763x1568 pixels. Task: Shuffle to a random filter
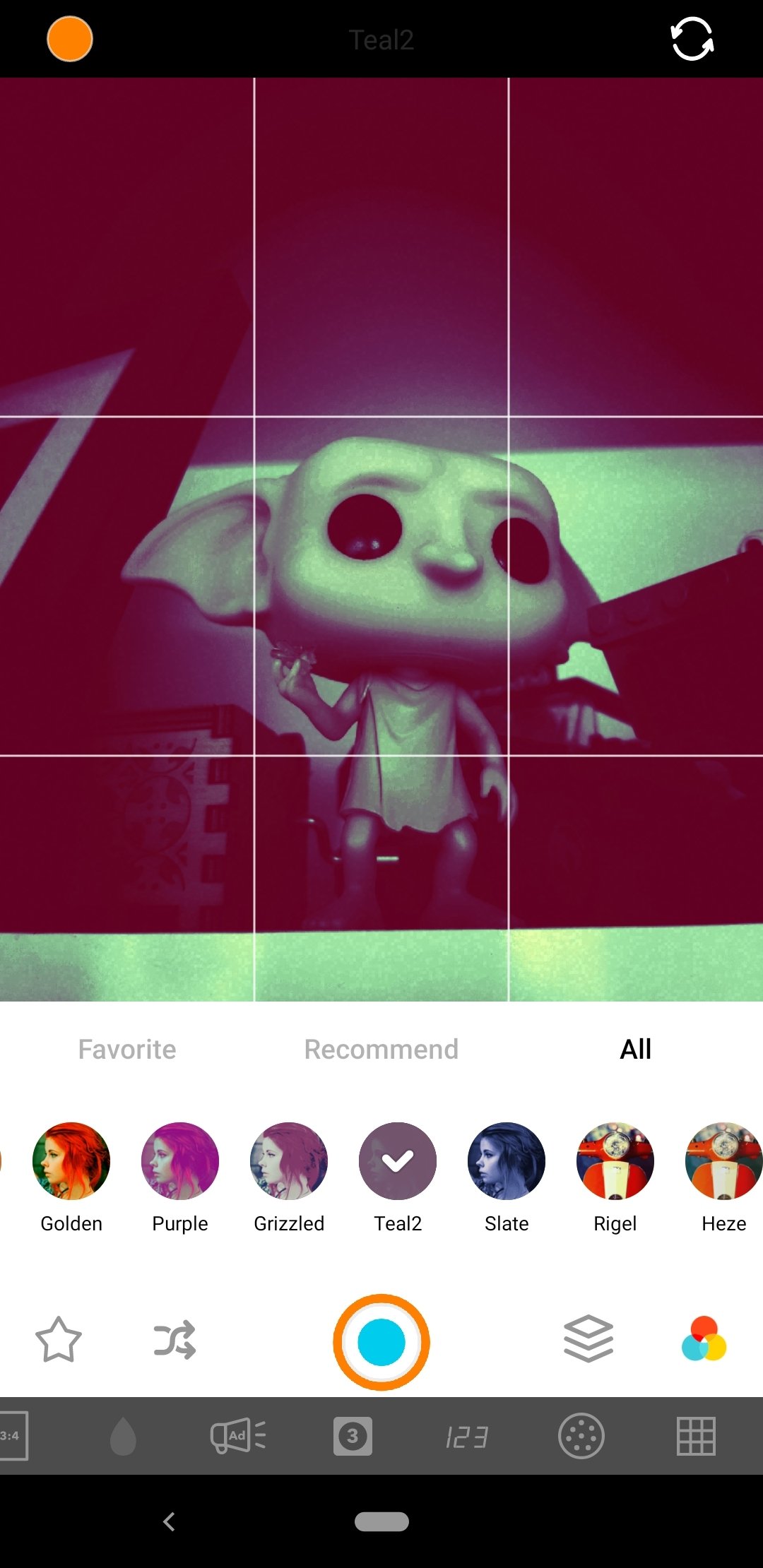click(x=175, y=1340)
